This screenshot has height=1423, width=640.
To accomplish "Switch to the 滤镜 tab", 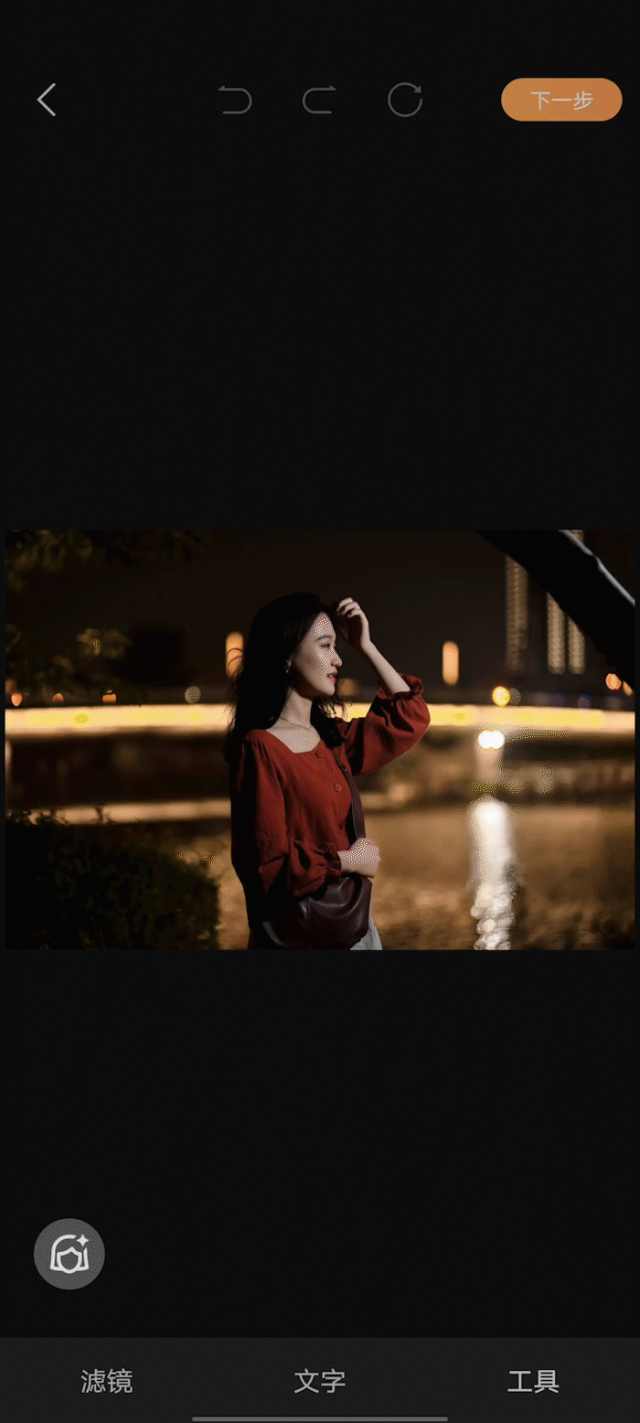I will point(106,1381).
